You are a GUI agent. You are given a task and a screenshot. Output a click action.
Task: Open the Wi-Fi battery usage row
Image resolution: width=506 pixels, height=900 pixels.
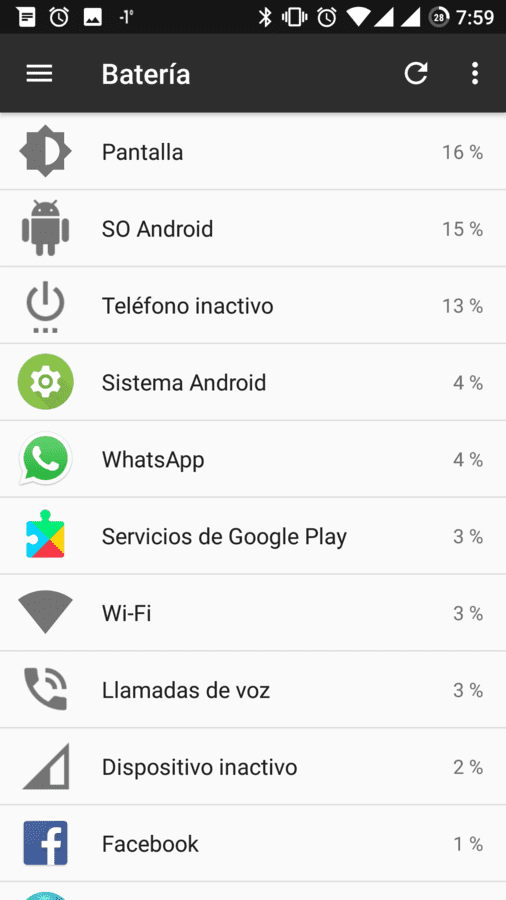point(253,613)
